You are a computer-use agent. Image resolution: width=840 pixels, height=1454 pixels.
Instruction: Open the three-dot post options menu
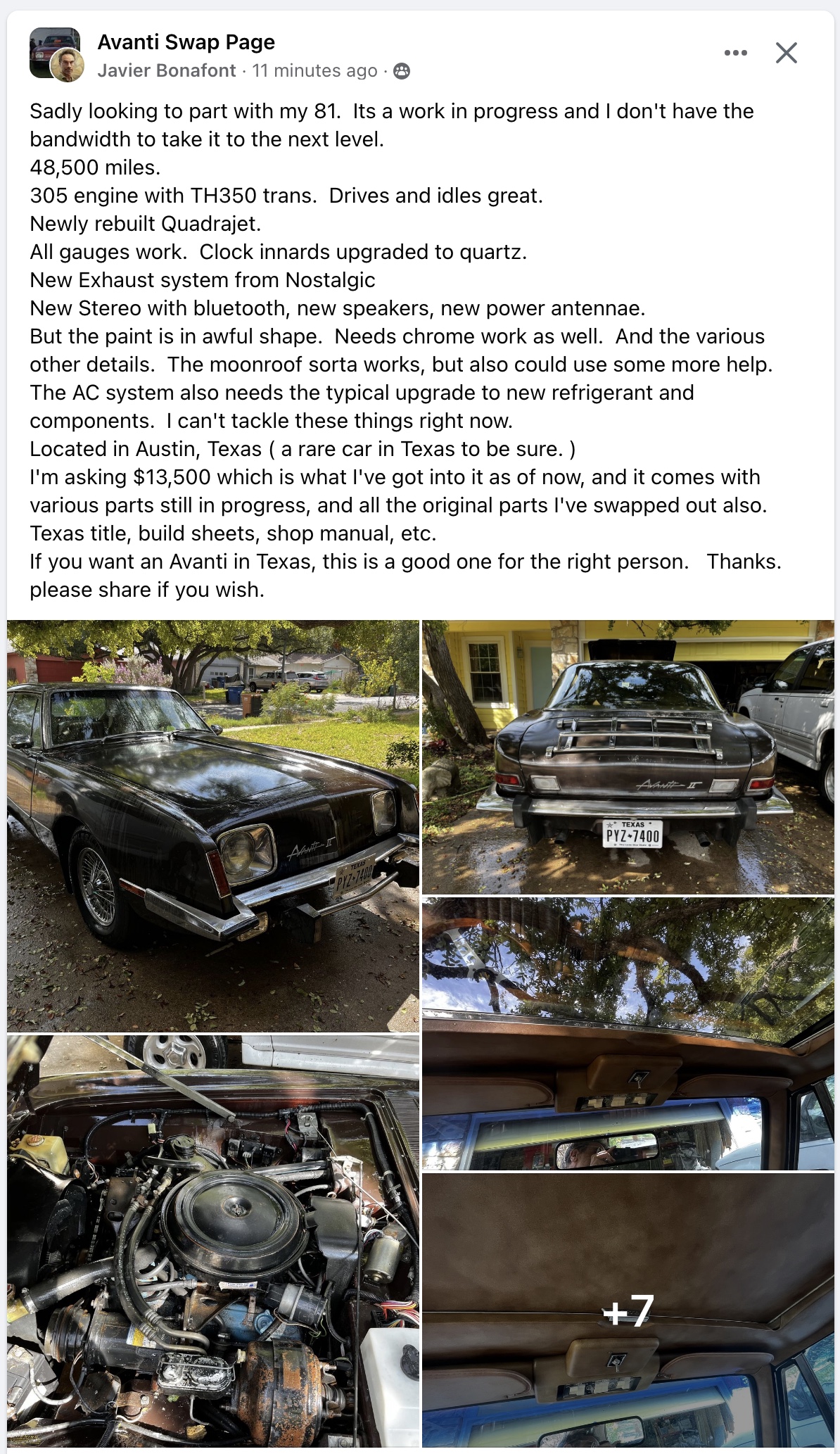tap(735, 53)
